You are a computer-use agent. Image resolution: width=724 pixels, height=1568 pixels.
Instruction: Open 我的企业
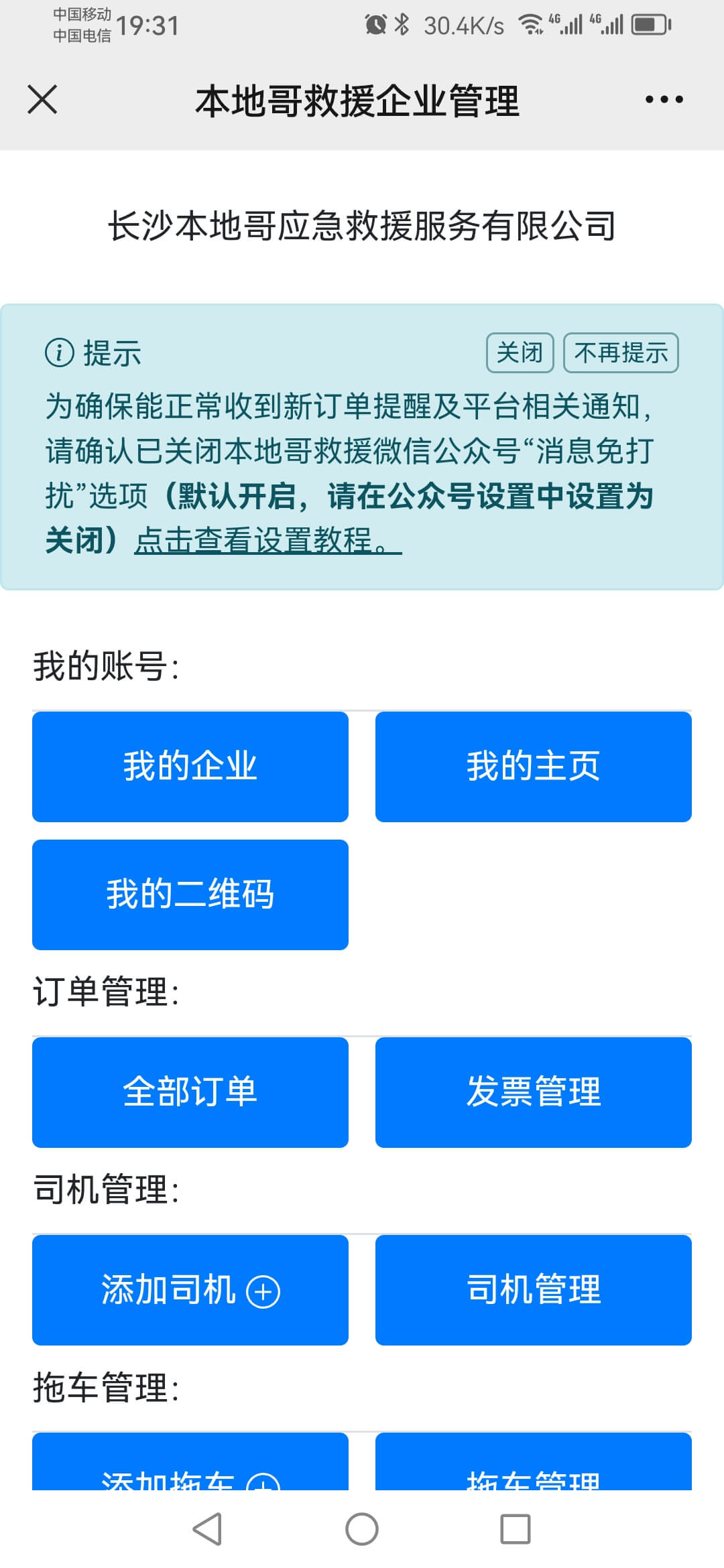pyautogui.click(x=190, y=767)
